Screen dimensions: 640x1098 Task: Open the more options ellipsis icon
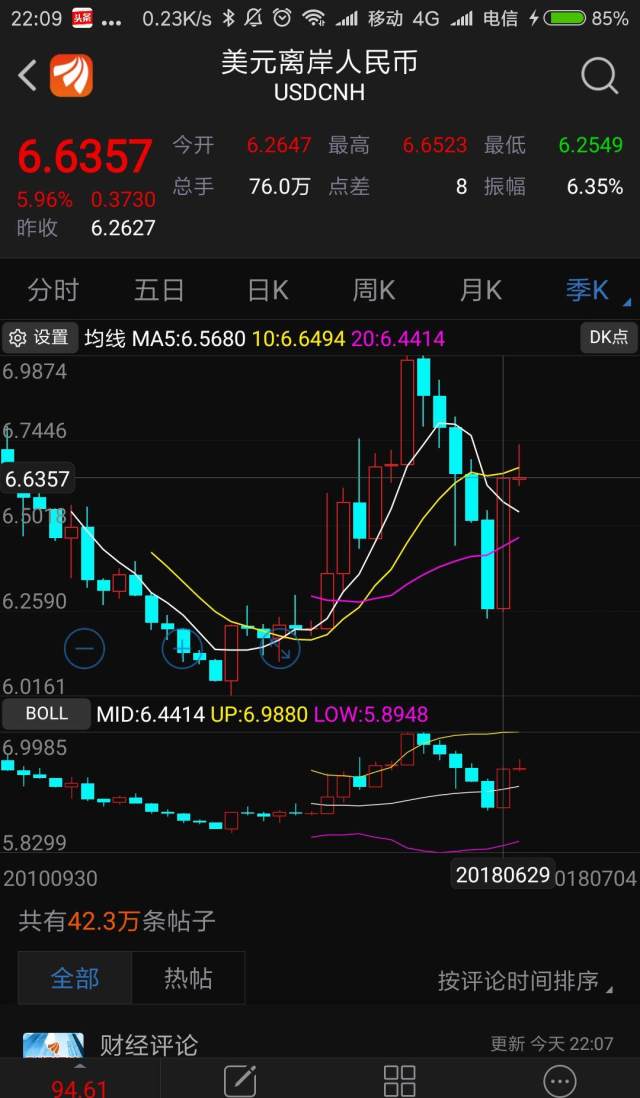point(559,1080)
